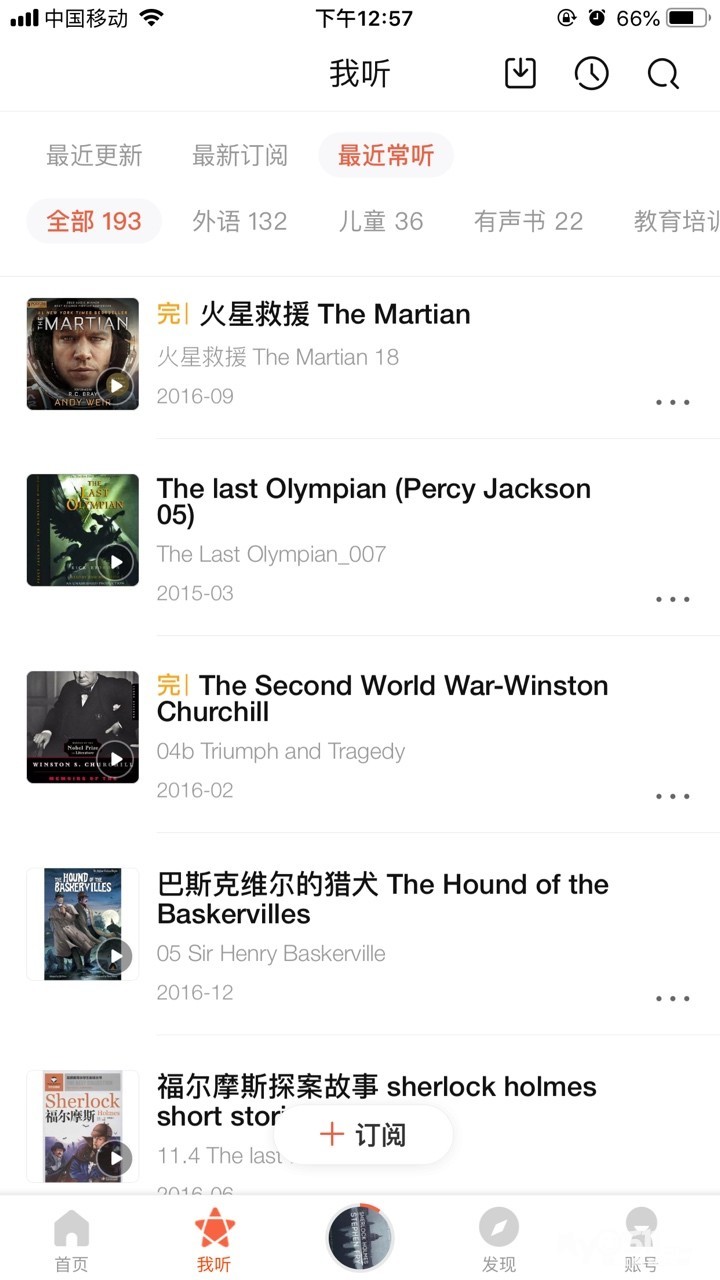Viewport: 720px width, 1280px height.
Task: Open the 发现 discover tab
Action: tap(499, 1240)
